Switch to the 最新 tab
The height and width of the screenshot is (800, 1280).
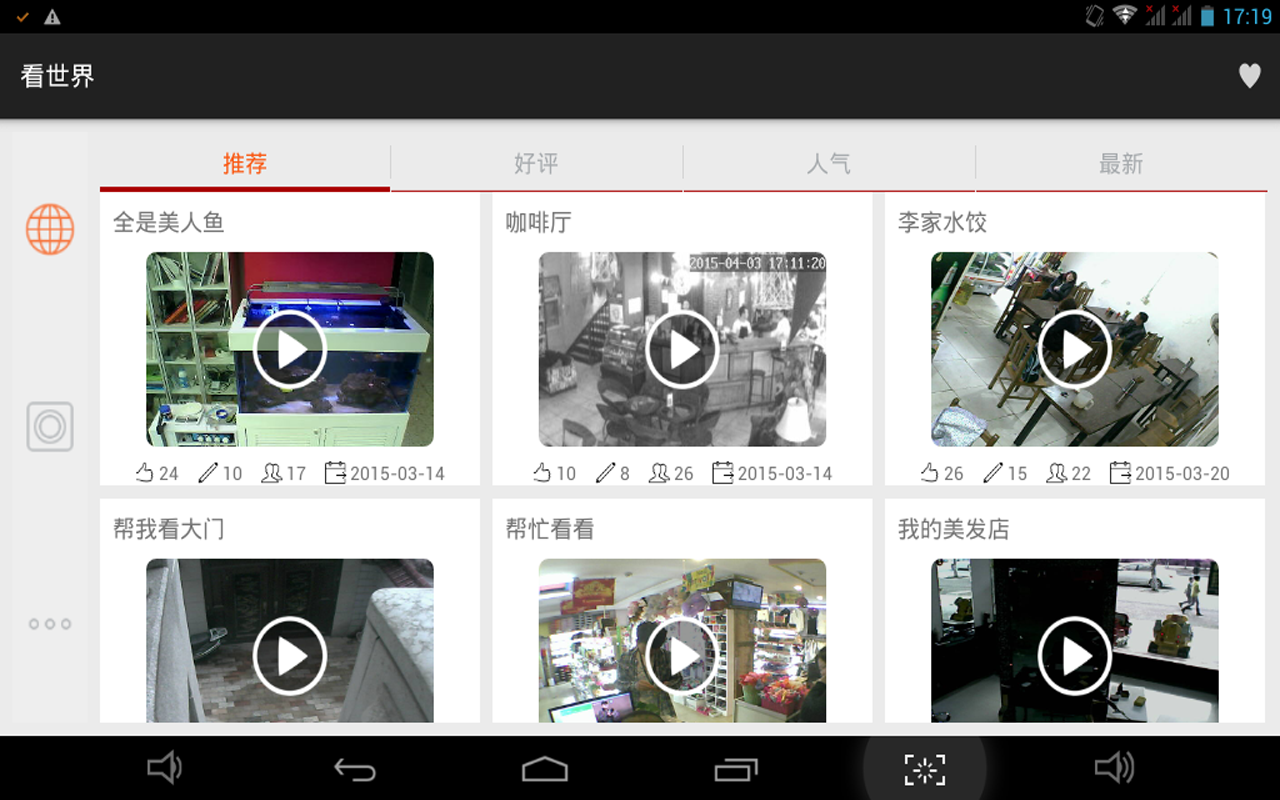(x=1121, y=164)
